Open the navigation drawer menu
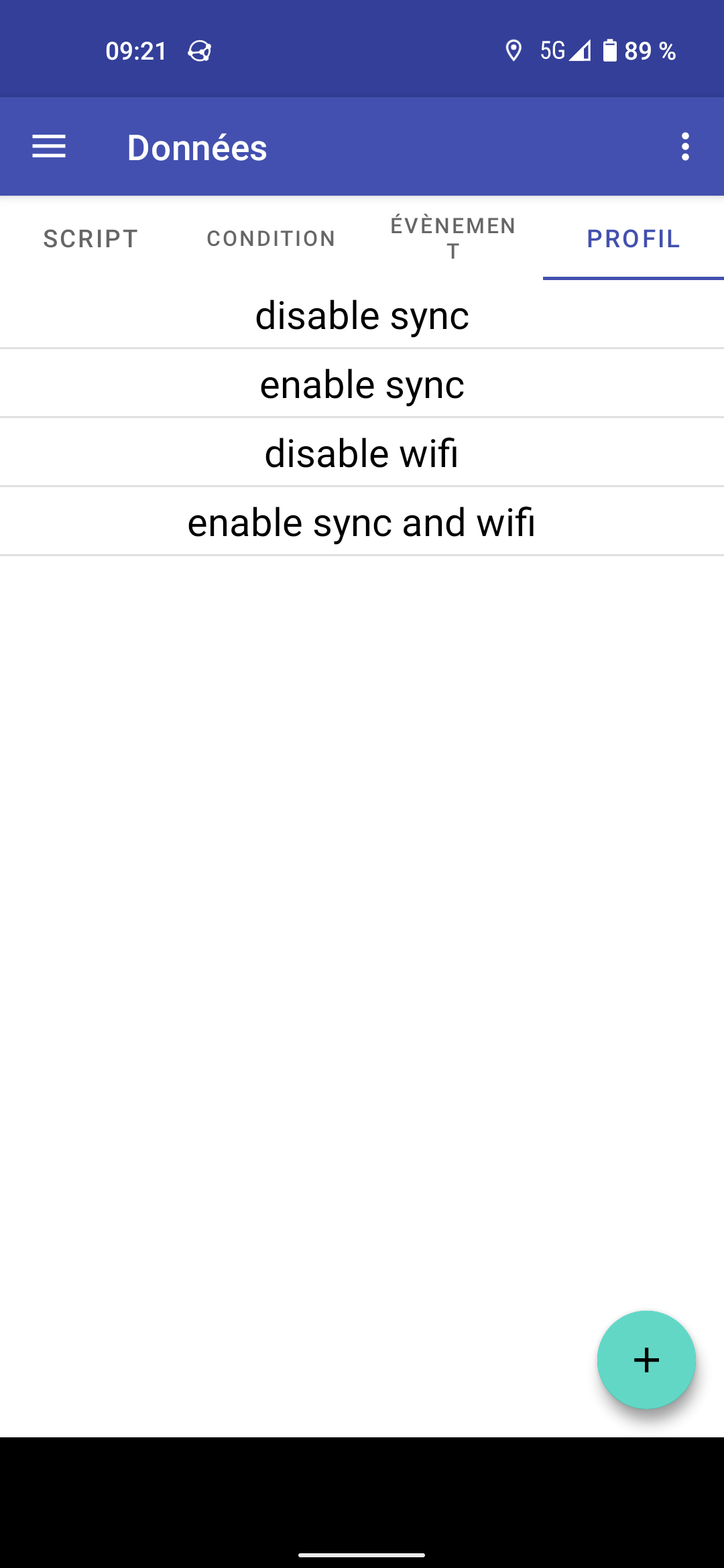724x1568 pixels. 49,147
